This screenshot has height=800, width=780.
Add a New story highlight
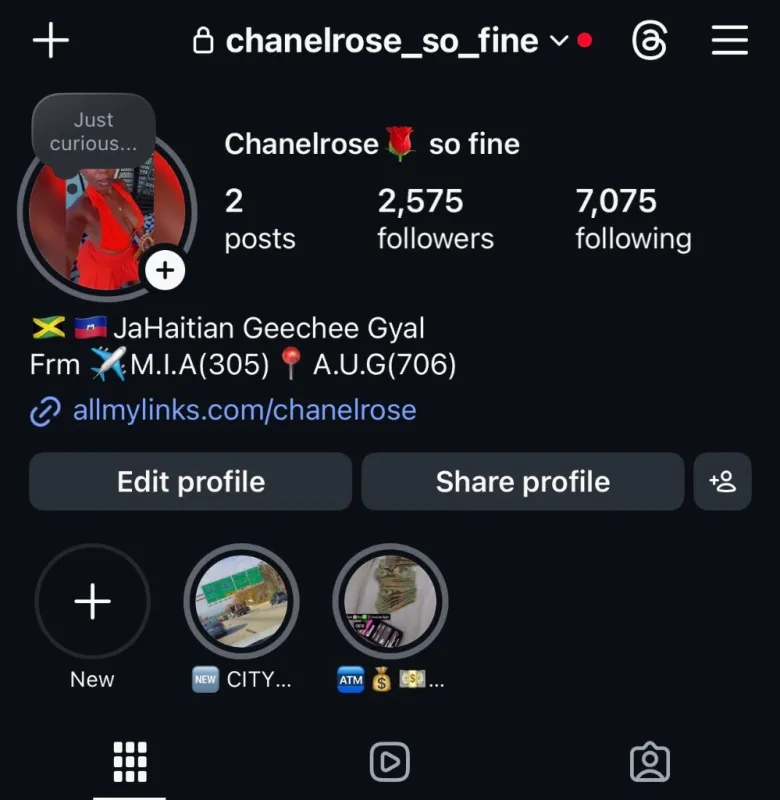click(92, 602)
